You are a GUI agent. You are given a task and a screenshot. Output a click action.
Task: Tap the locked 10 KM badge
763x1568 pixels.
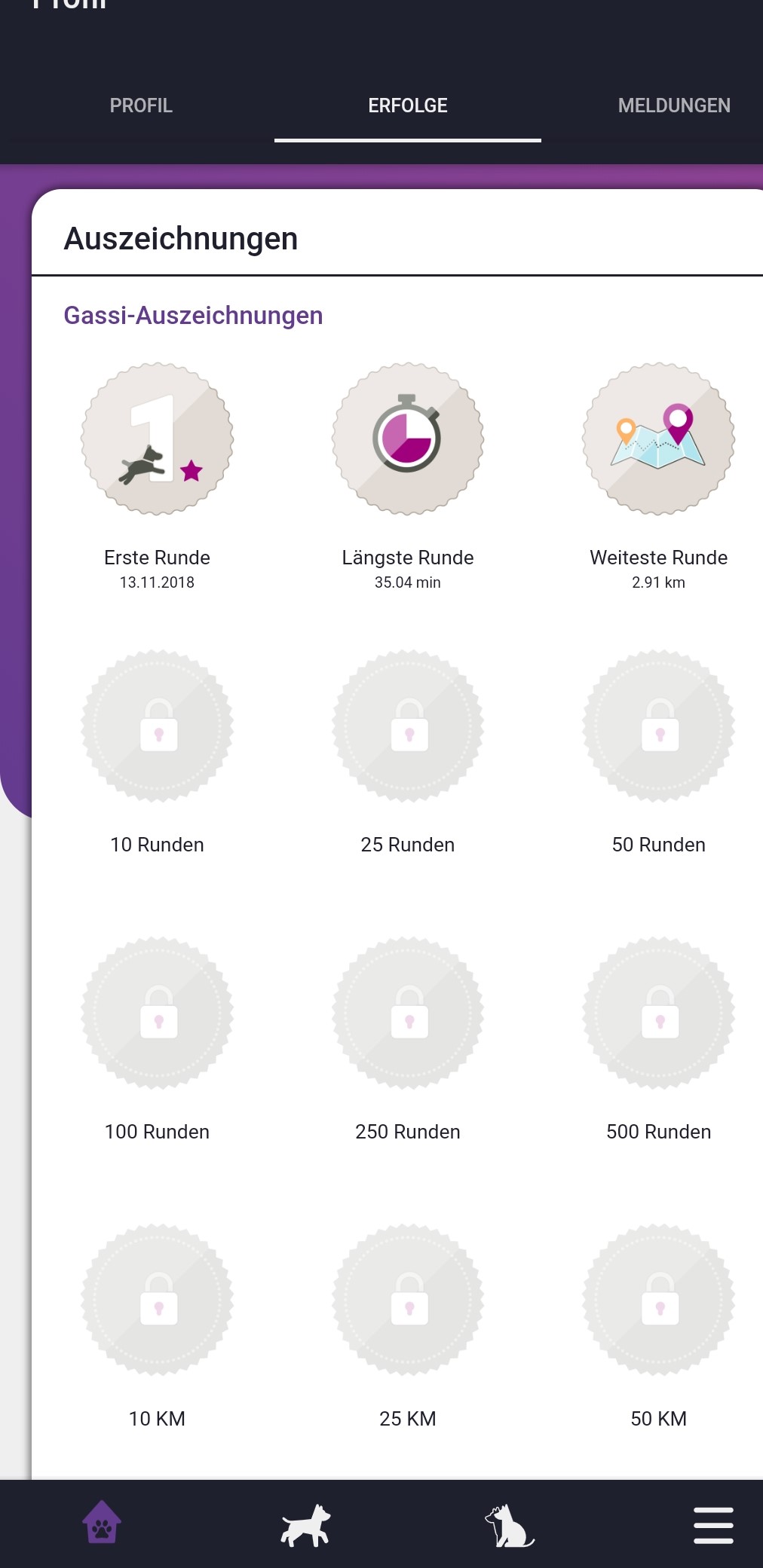coord(157,1300)
